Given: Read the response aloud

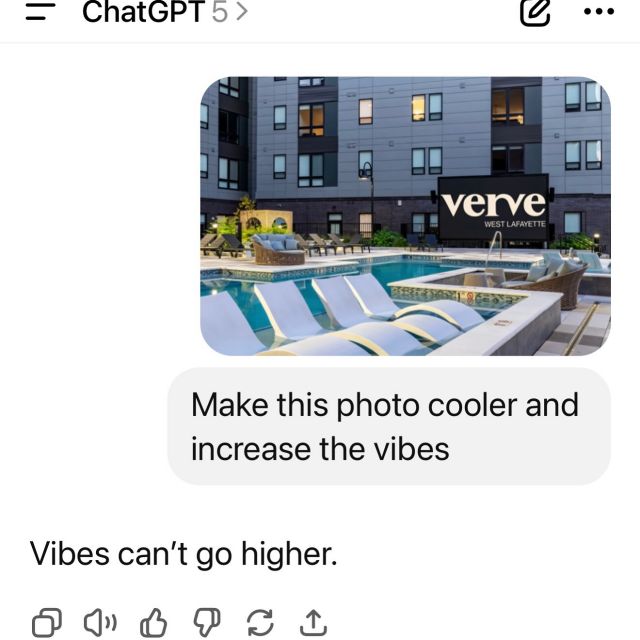Looking at the screenshot, I should (x=99, y=623).
